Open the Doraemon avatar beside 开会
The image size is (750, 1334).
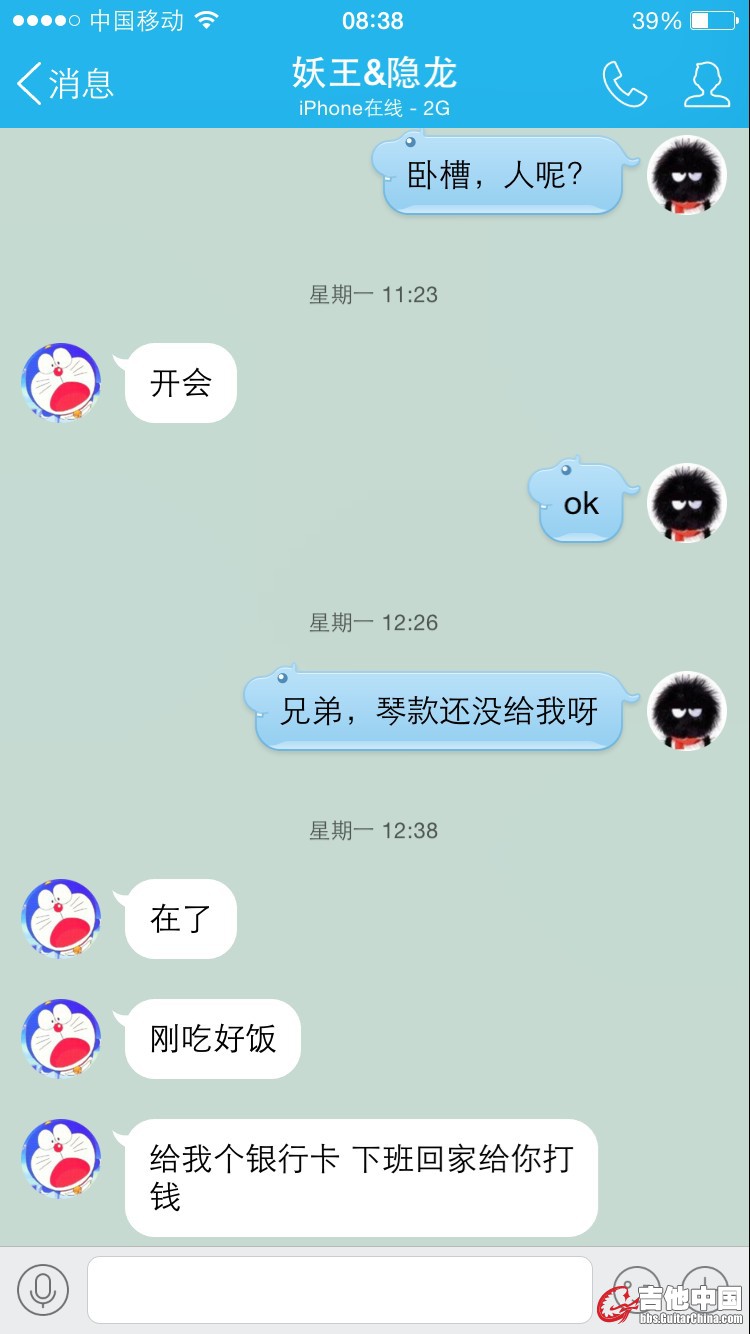[x=62, y=383]
